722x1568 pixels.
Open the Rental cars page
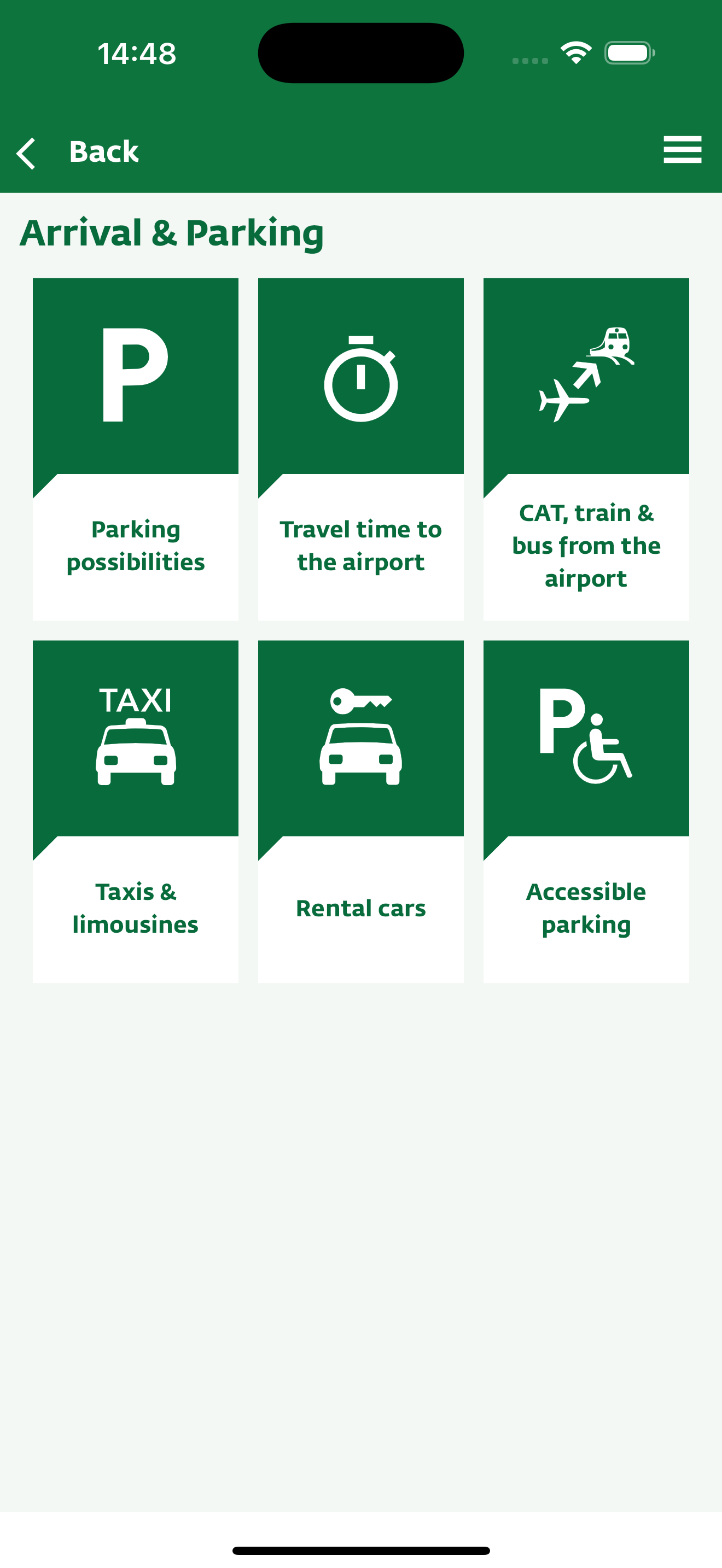[x=361, y=908]
